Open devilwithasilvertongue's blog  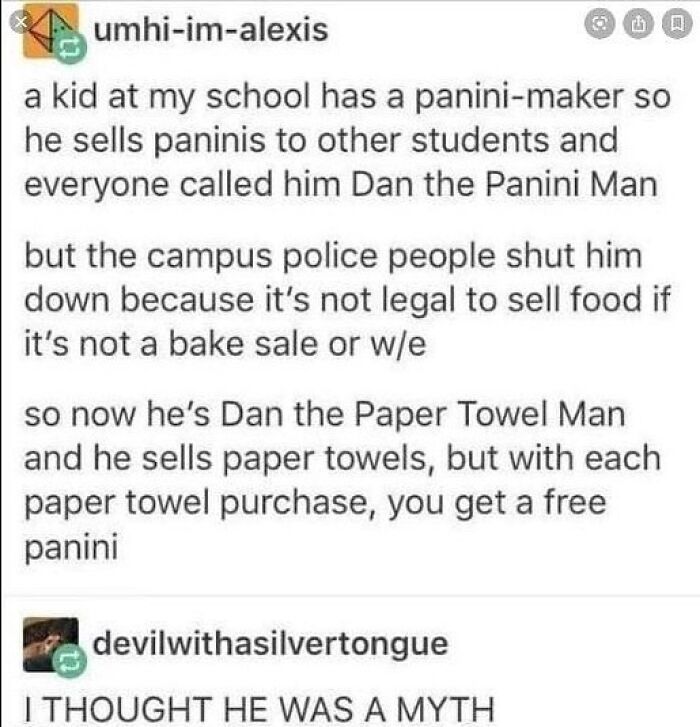(270, 642)
